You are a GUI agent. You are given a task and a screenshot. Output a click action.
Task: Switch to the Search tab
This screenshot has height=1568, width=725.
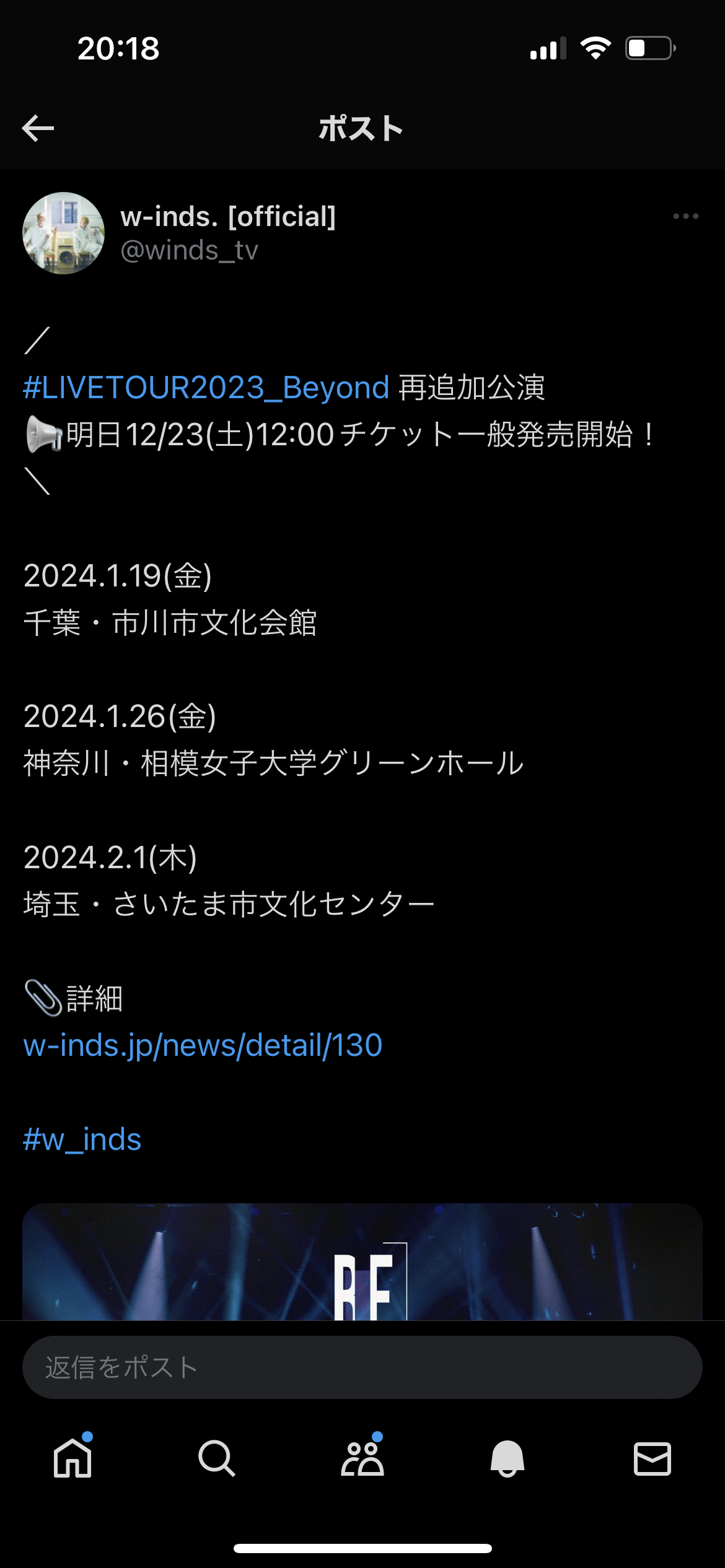point(217,1458)
